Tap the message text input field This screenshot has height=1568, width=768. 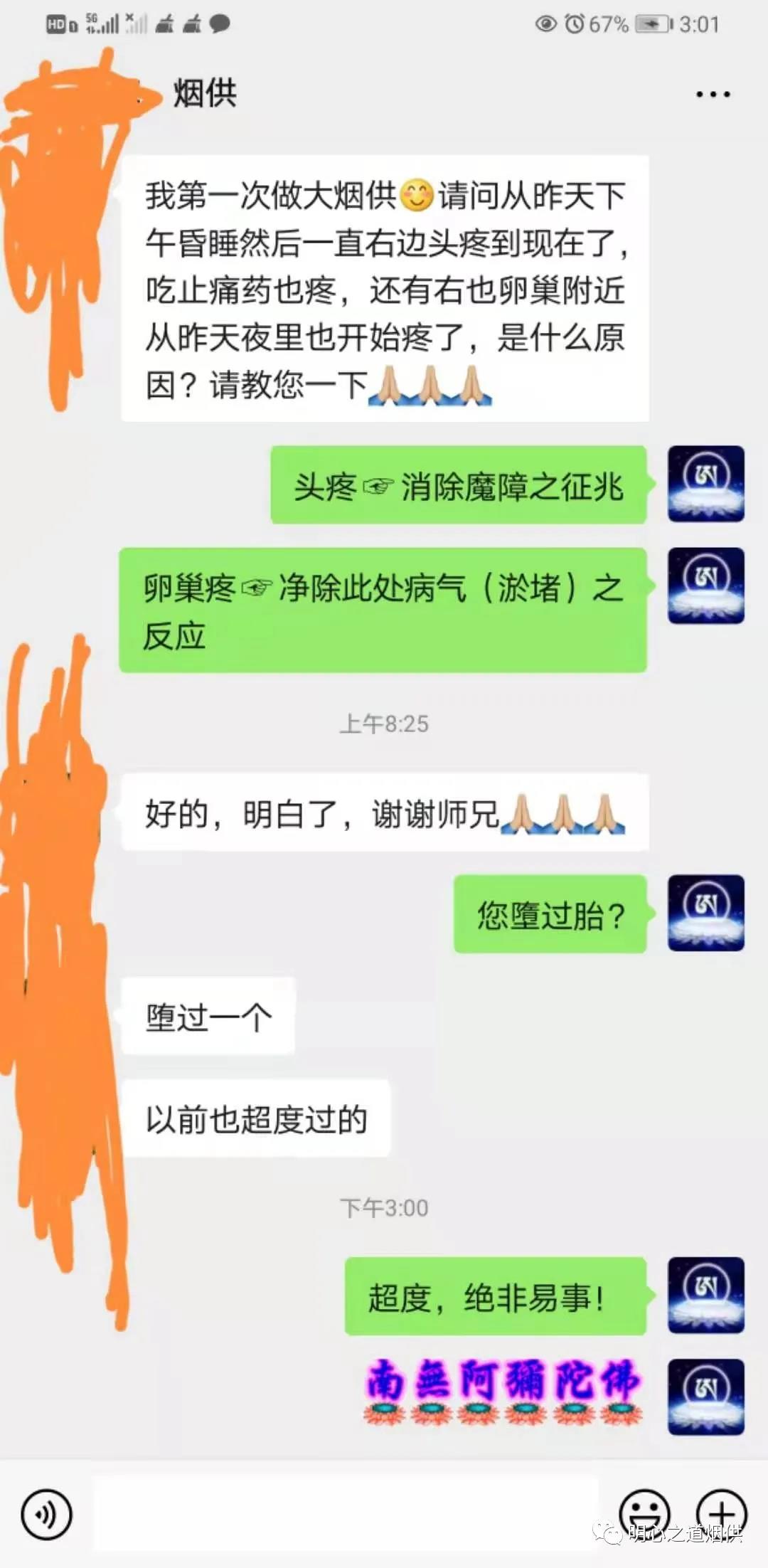(x=345, y=1513)
